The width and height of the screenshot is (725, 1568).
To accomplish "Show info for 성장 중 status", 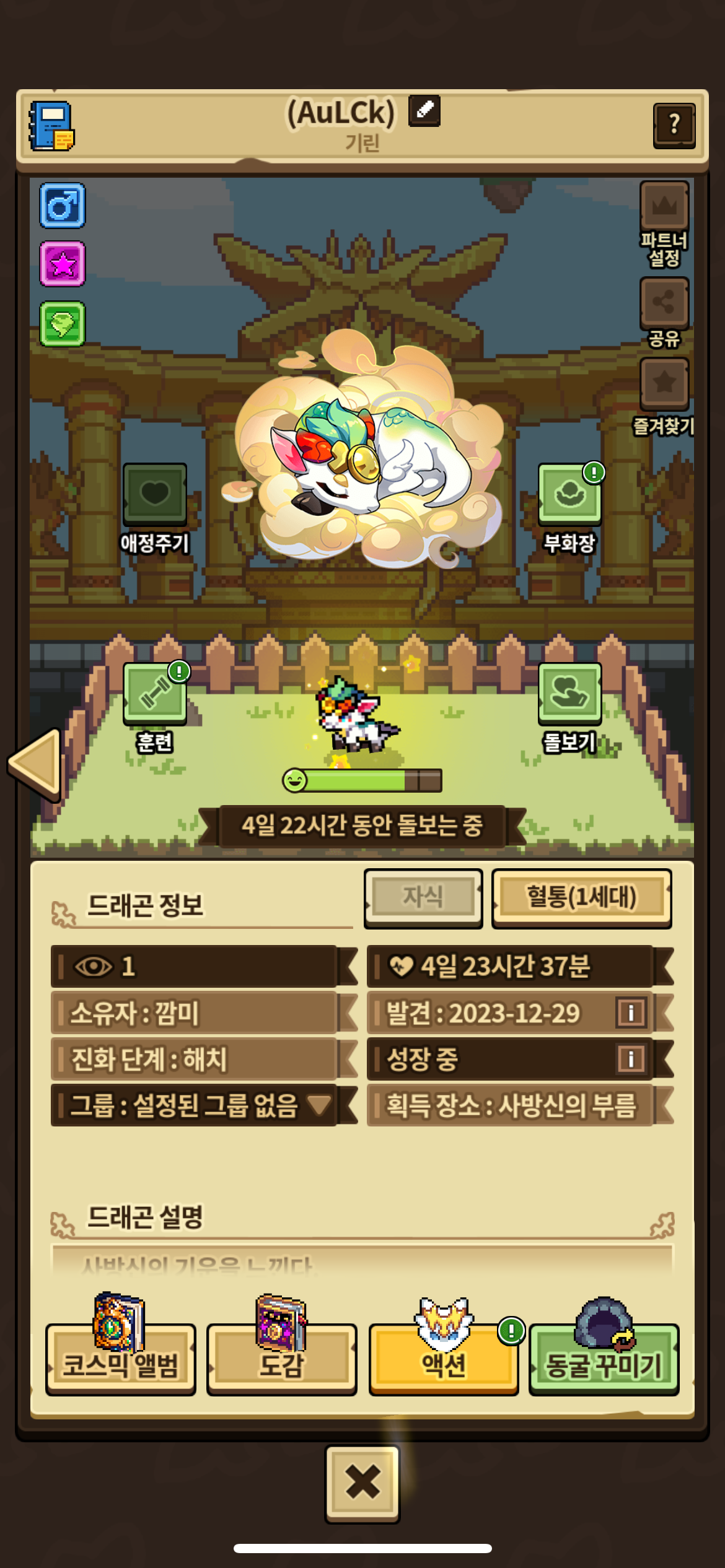I will pos(631,1059).
